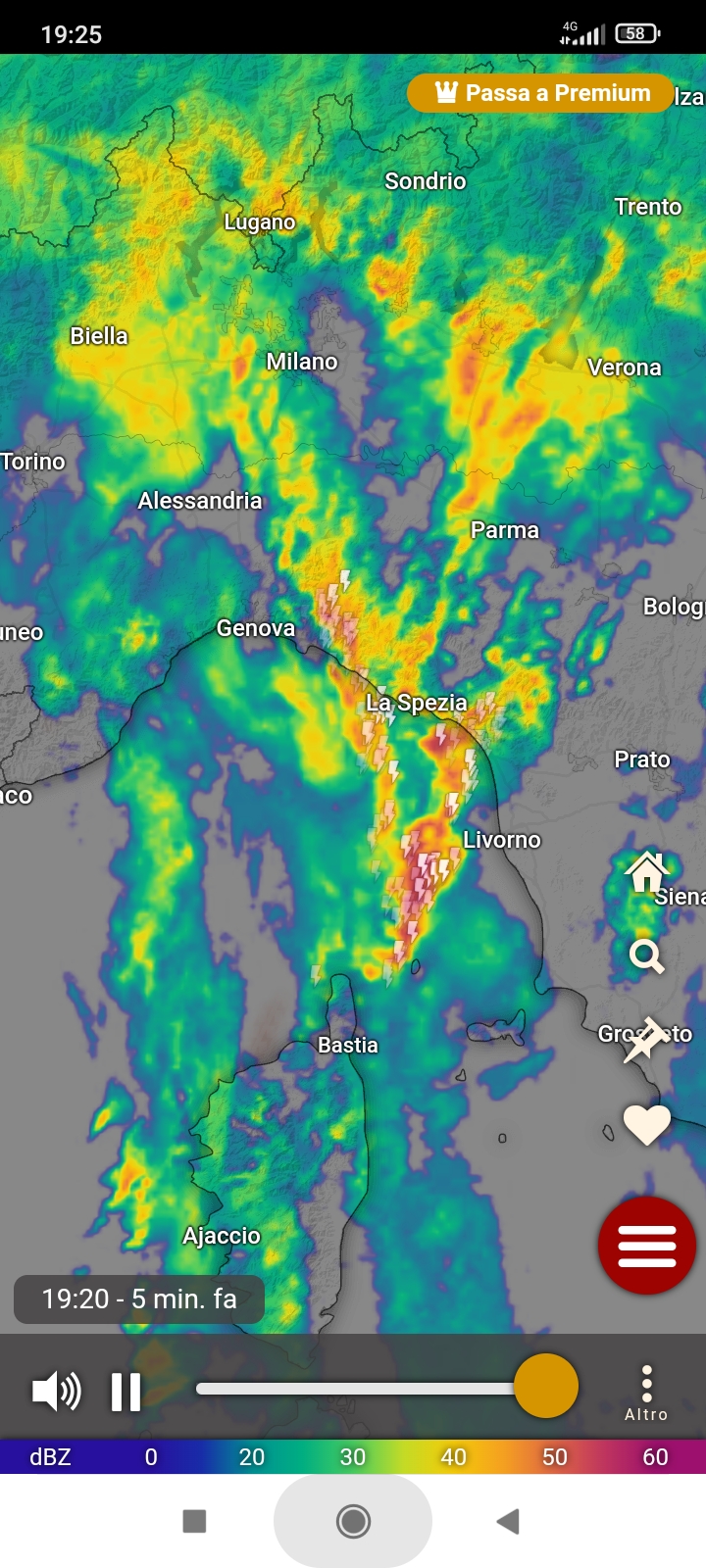Screen dimensions: 706x1568
Task: Open favorites with the heart icon
Action: (646, 1124)
